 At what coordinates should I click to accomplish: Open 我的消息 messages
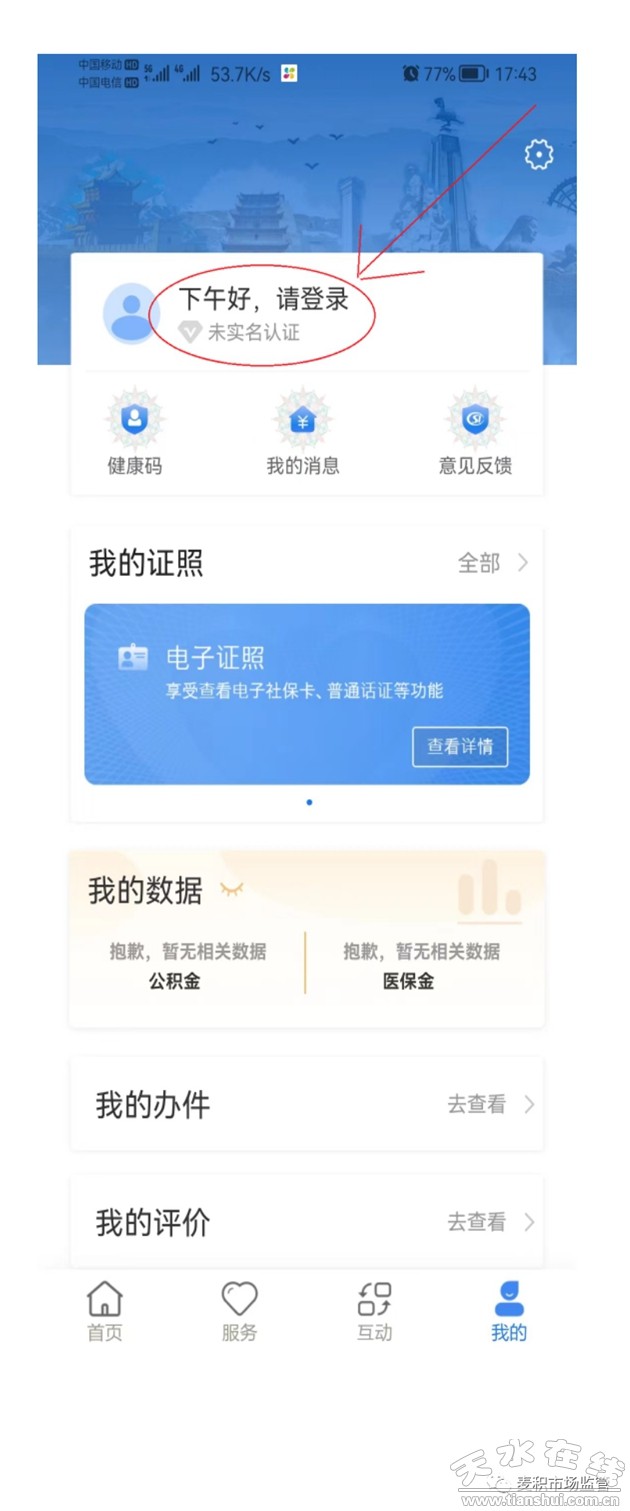(302, 436)
